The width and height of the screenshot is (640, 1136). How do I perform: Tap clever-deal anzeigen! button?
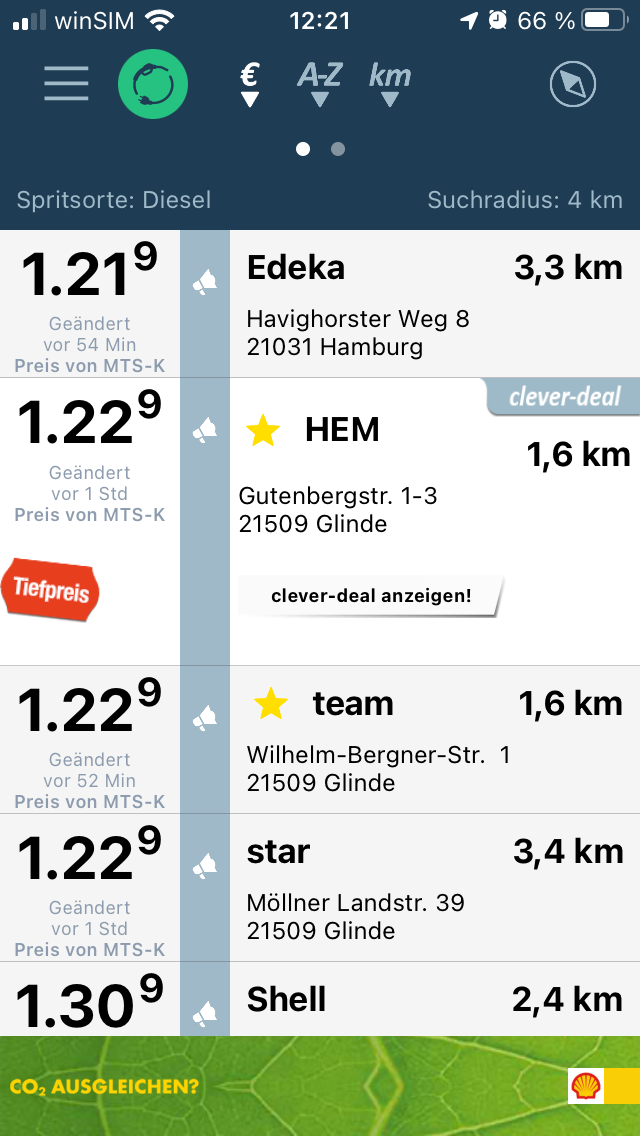point(370,596)
